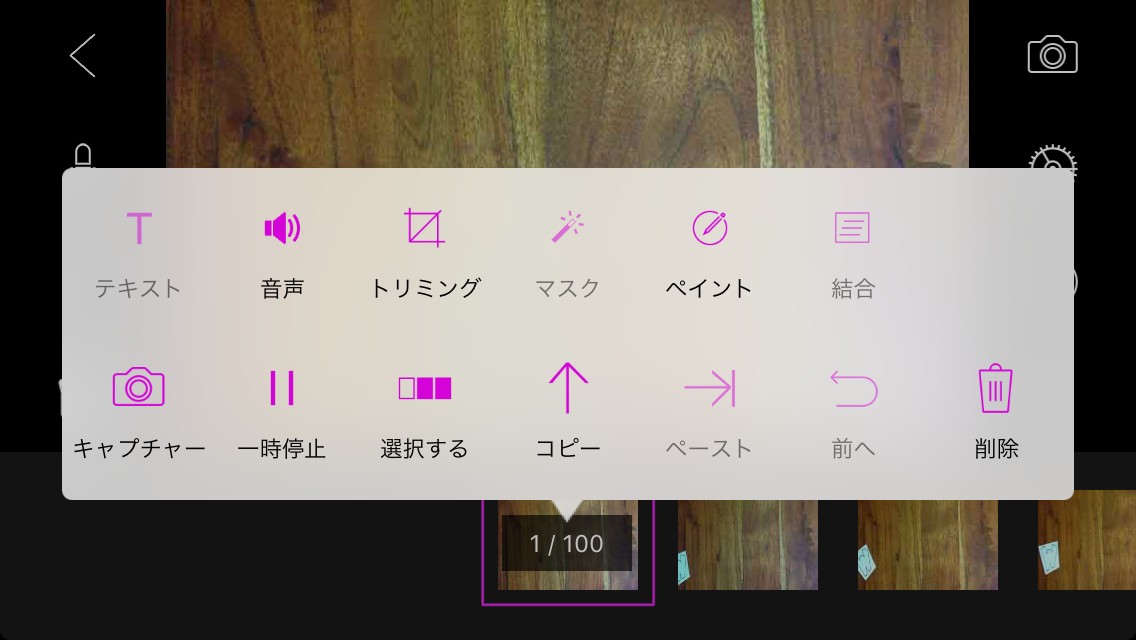Tap the ペースト paste option

click(709, 413)
